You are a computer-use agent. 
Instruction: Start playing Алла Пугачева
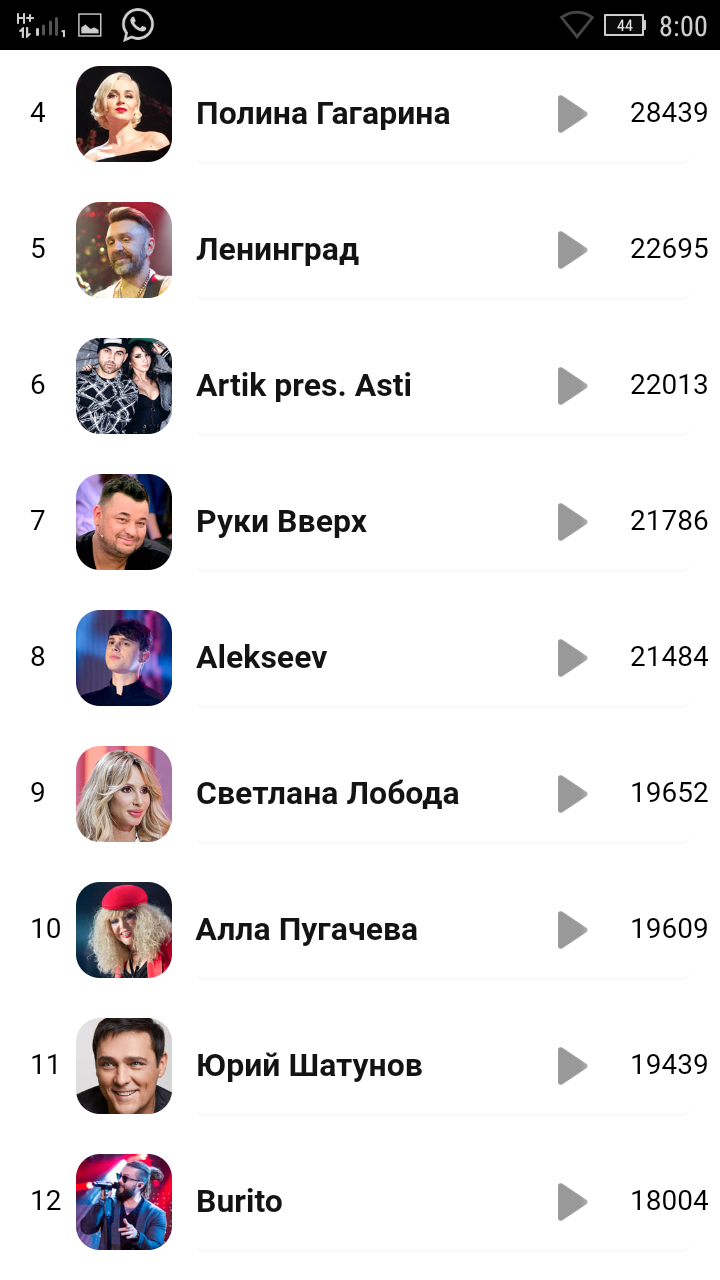(x=572, y=930)
